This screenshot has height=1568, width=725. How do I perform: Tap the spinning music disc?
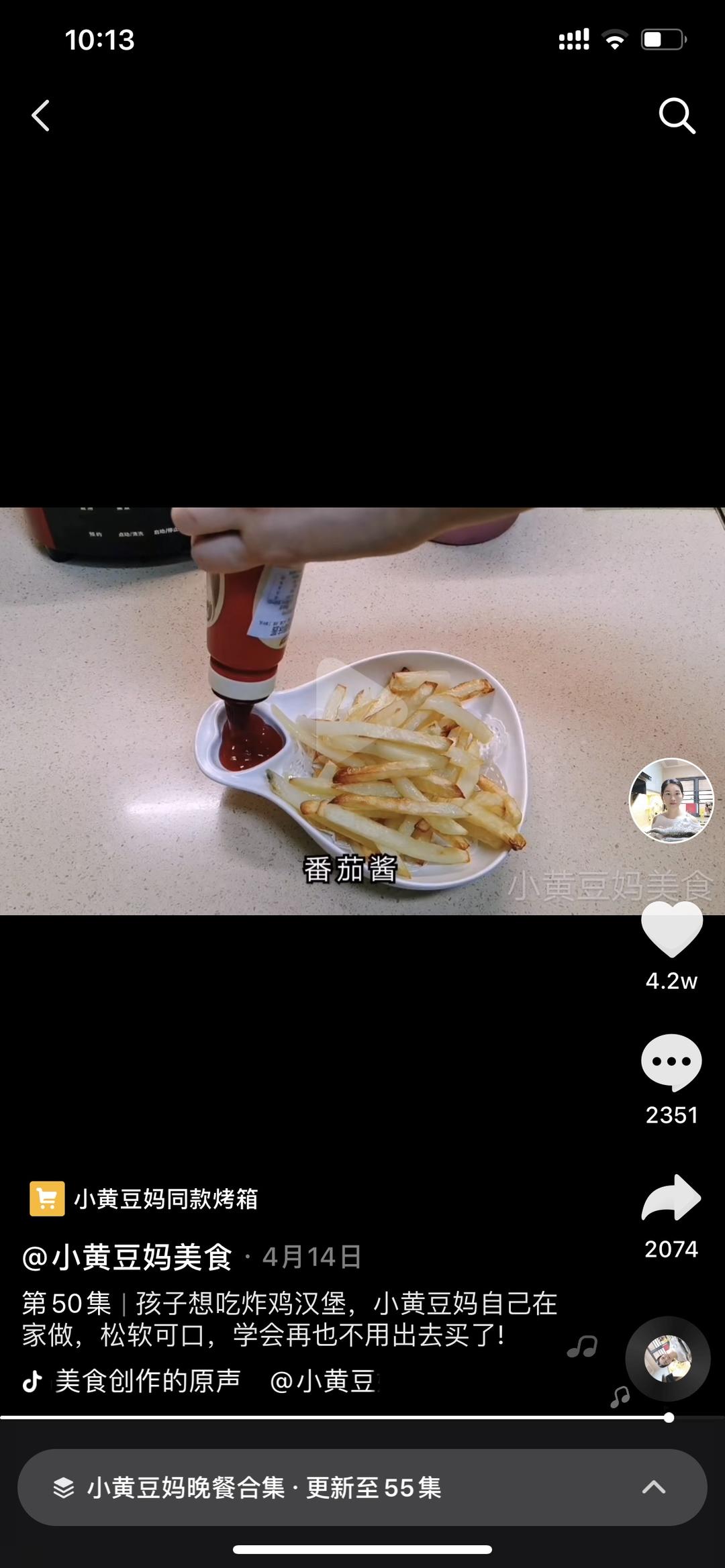point(668,1359)
